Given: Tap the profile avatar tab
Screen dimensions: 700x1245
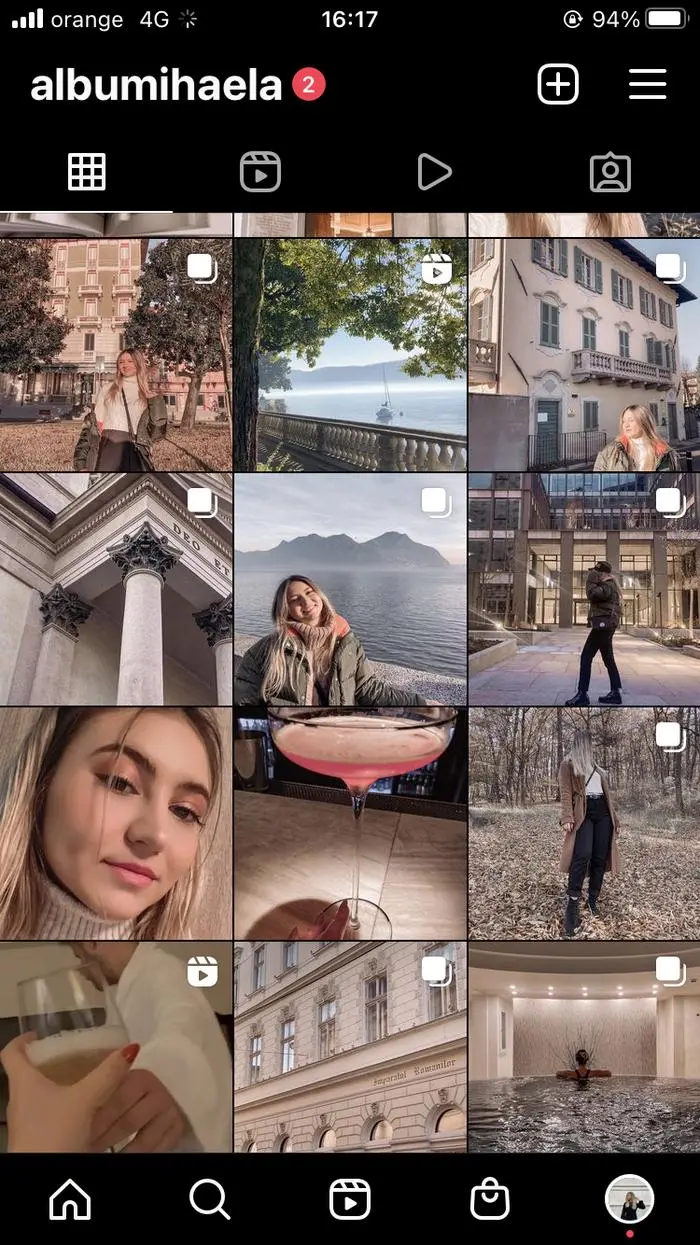Looking at the screenshot, I should [630, 1199].
